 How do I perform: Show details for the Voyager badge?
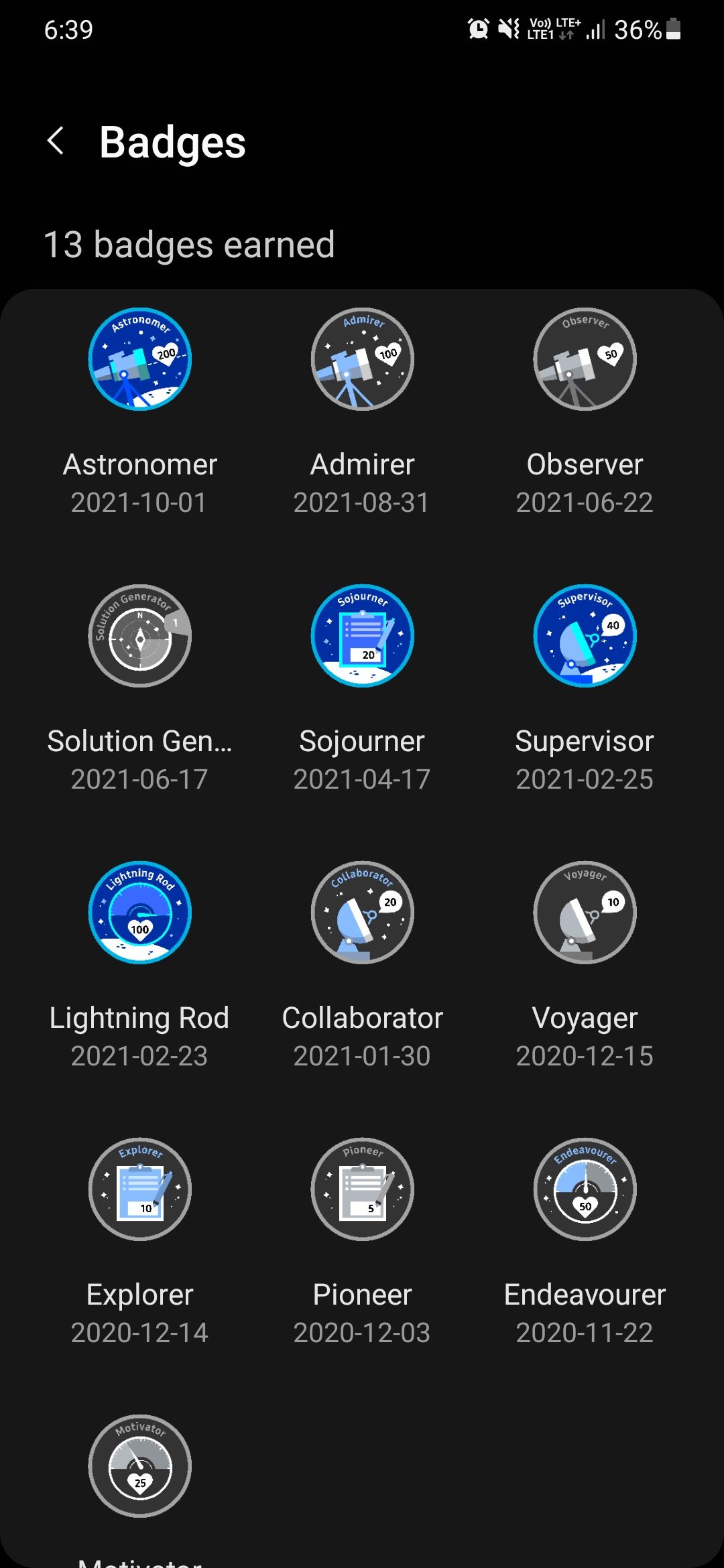[585, 913]
